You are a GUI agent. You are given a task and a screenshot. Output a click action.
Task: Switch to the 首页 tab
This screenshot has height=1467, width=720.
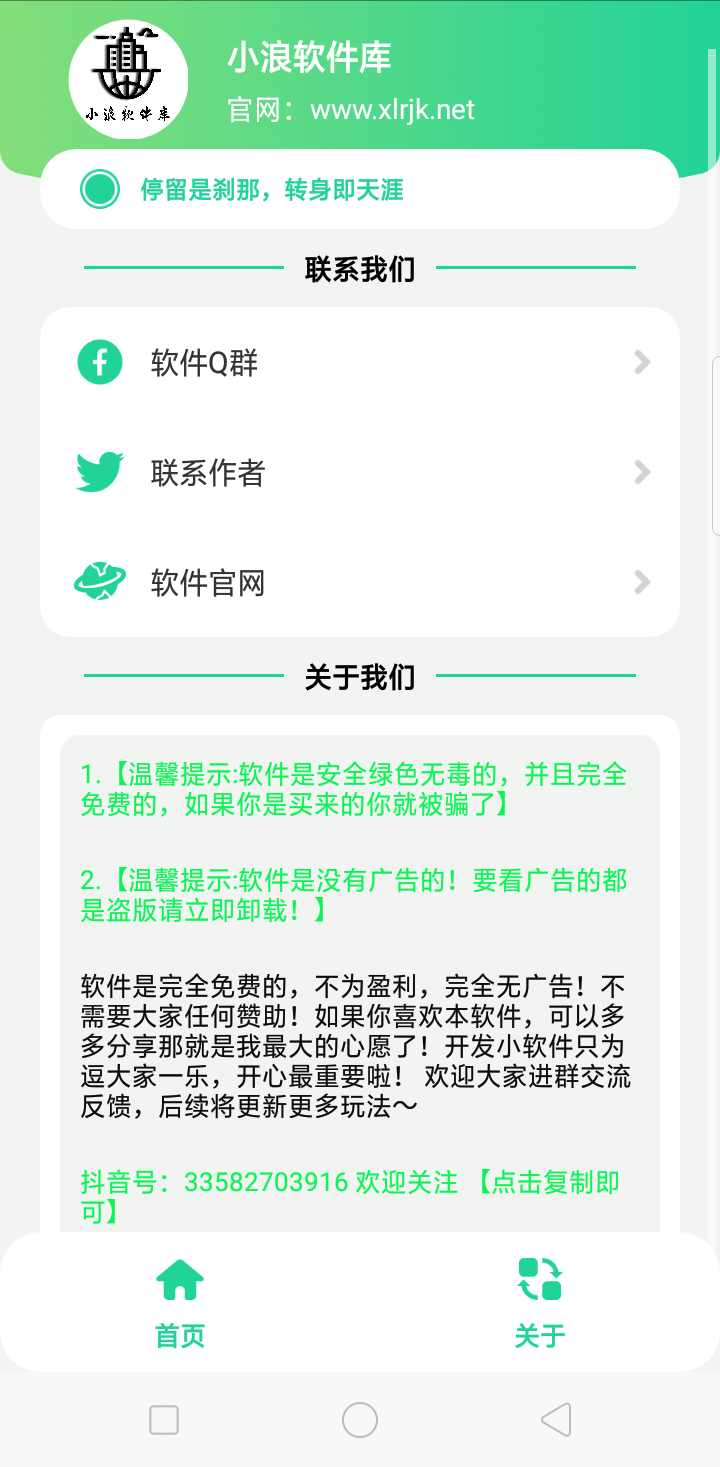[178, 1303]
